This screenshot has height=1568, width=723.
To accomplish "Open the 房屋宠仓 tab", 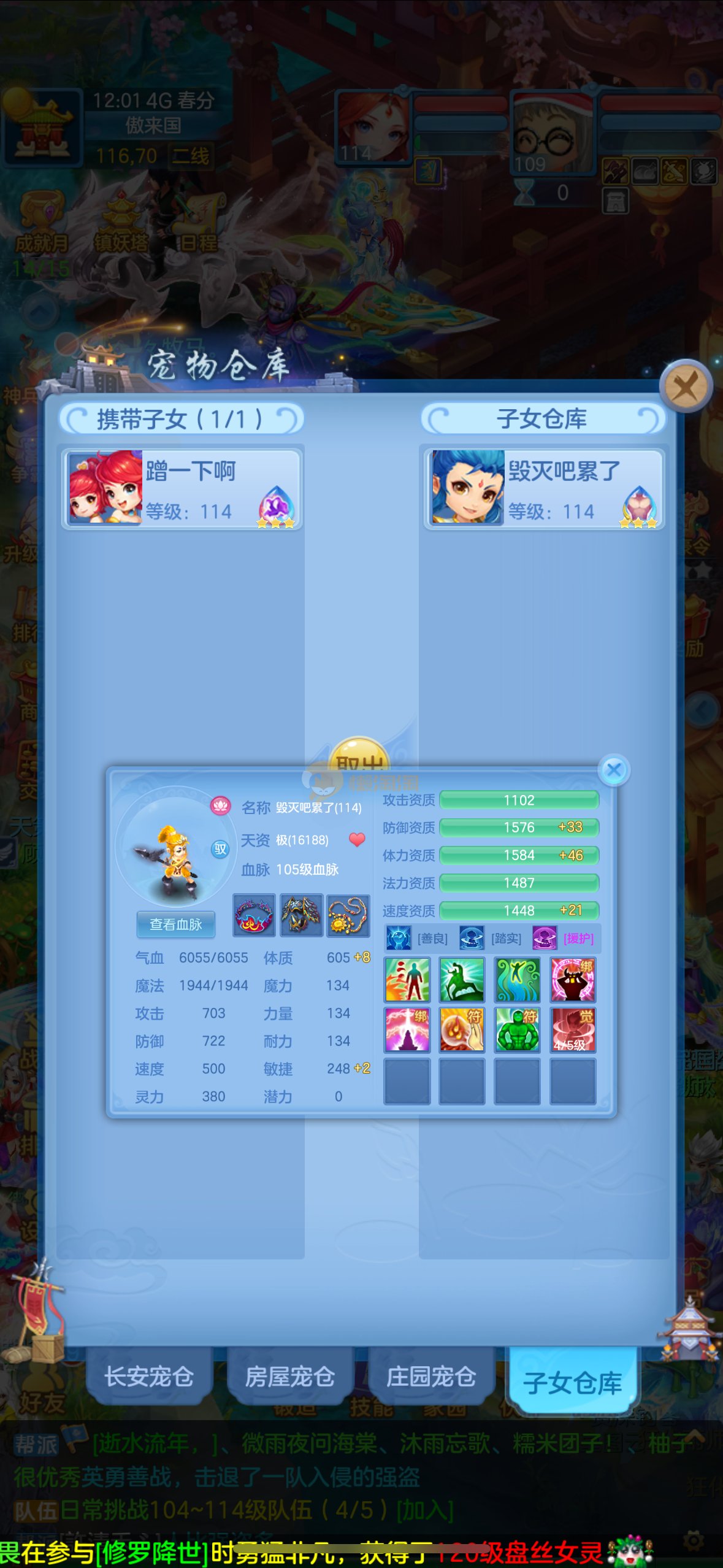I will [x=289, y=1376].
